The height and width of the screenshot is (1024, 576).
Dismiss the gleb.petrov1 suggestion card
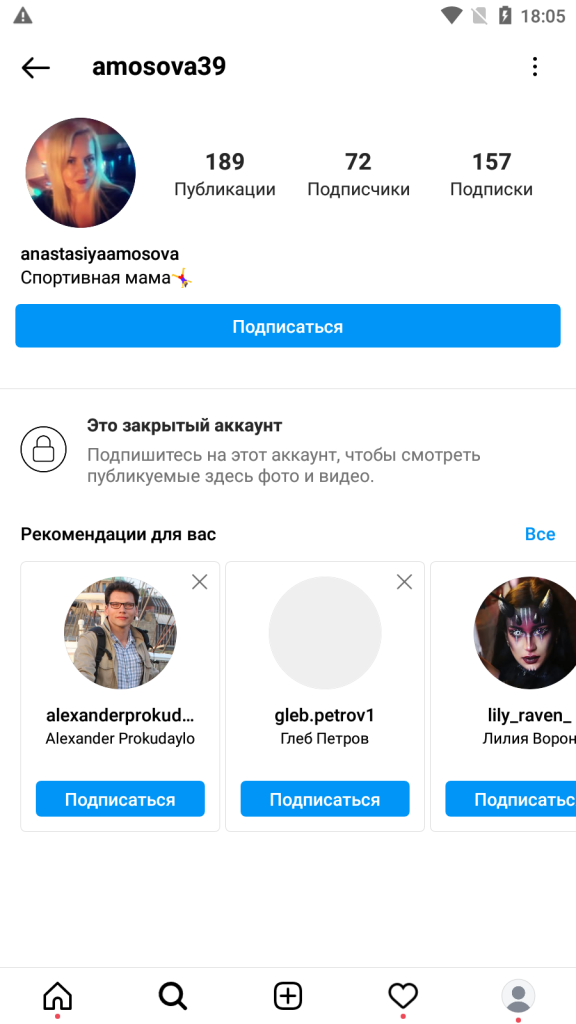point(405,582)
